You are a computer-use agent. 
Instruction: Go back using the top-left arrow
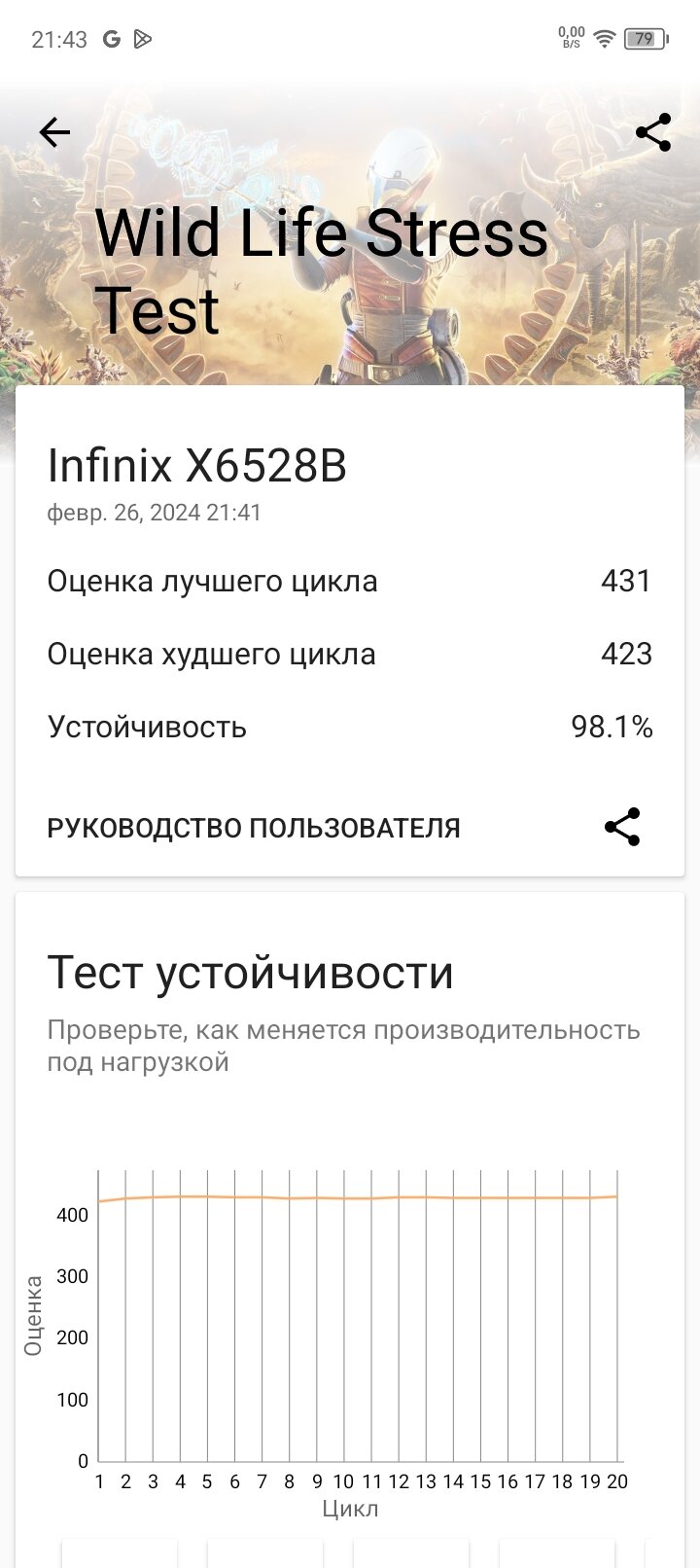pyautogui.click(x=54, y=132)
